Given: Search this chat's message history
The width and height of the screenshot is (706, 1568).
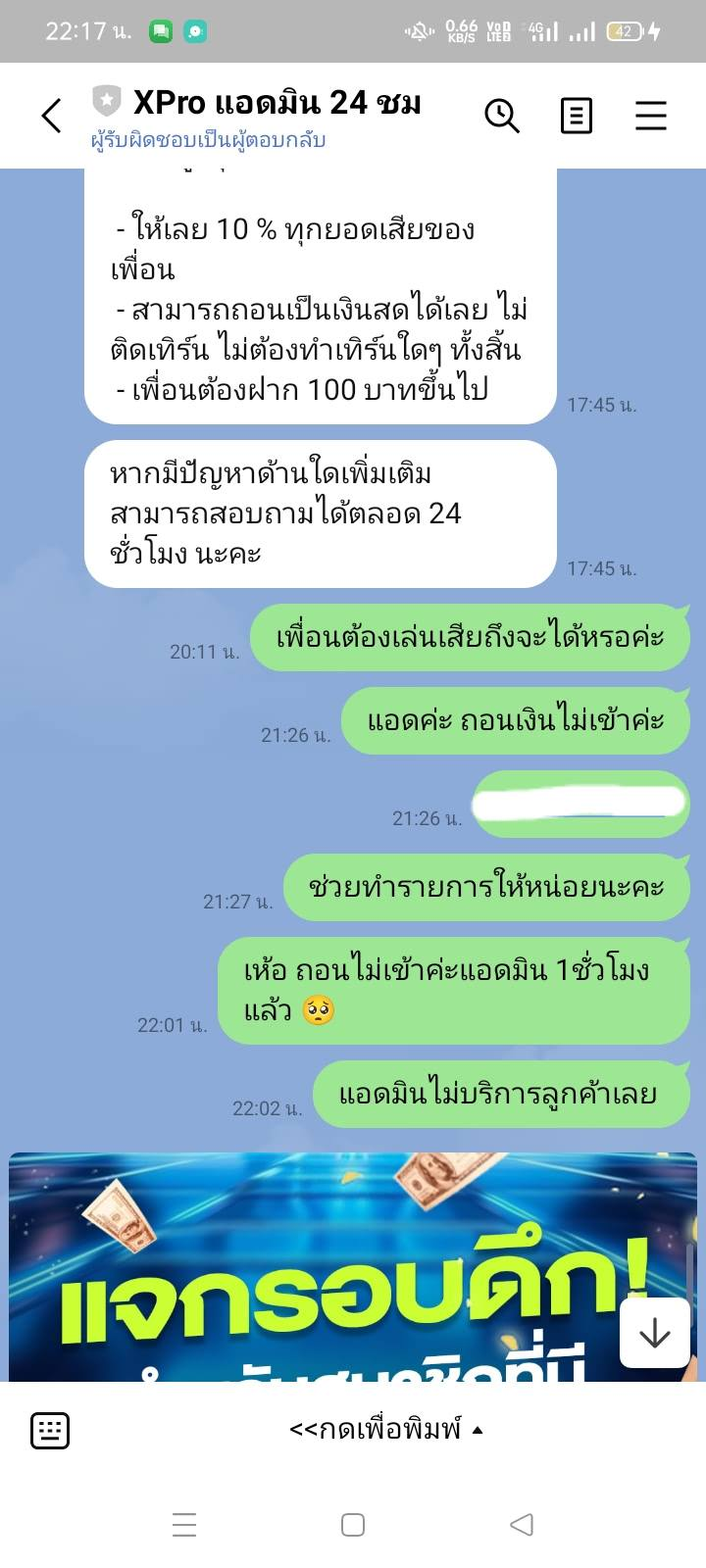Looking at the screenshot, I should coord(502,116).
